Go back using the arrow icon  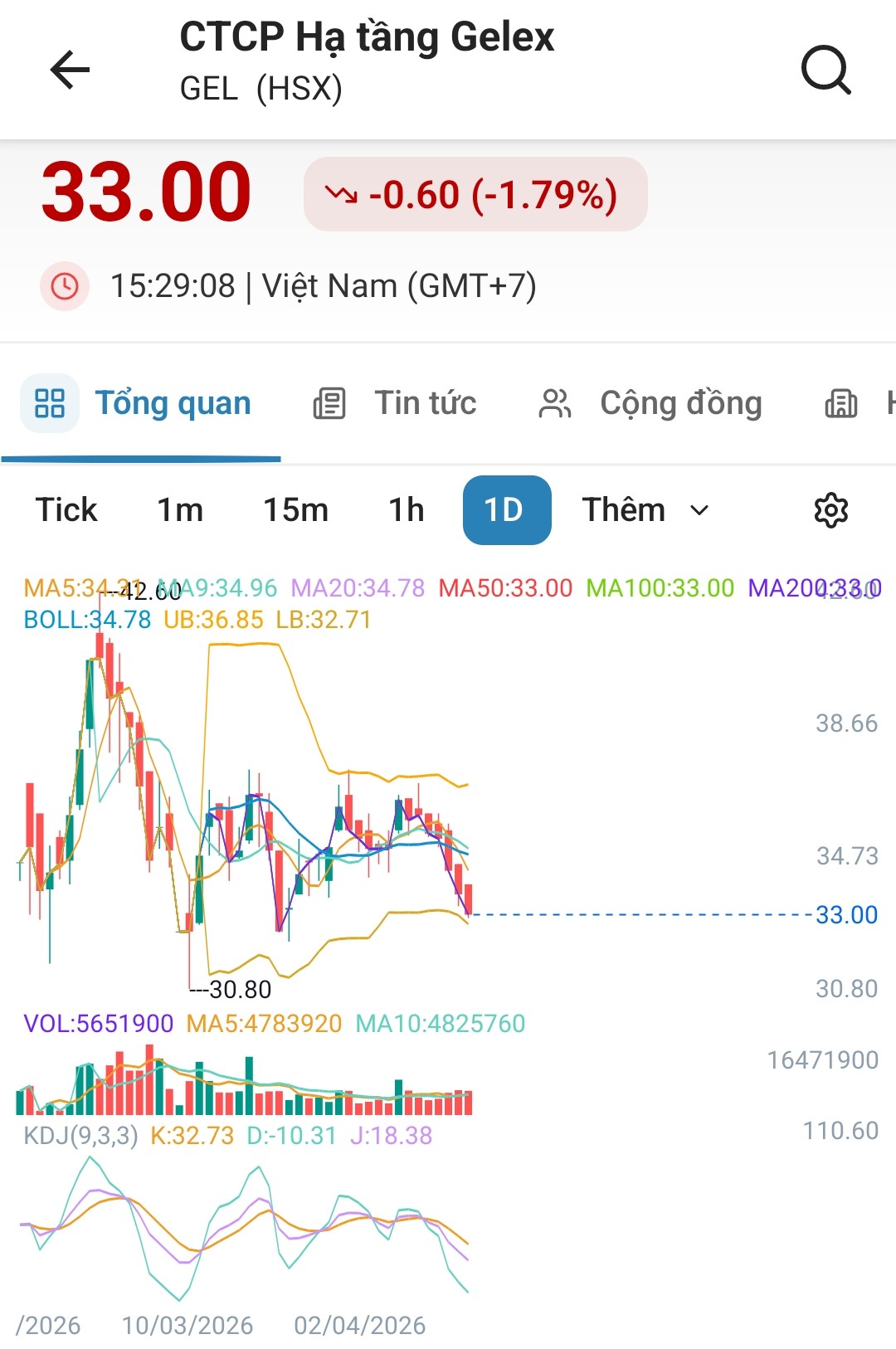[x=70, y=70]
